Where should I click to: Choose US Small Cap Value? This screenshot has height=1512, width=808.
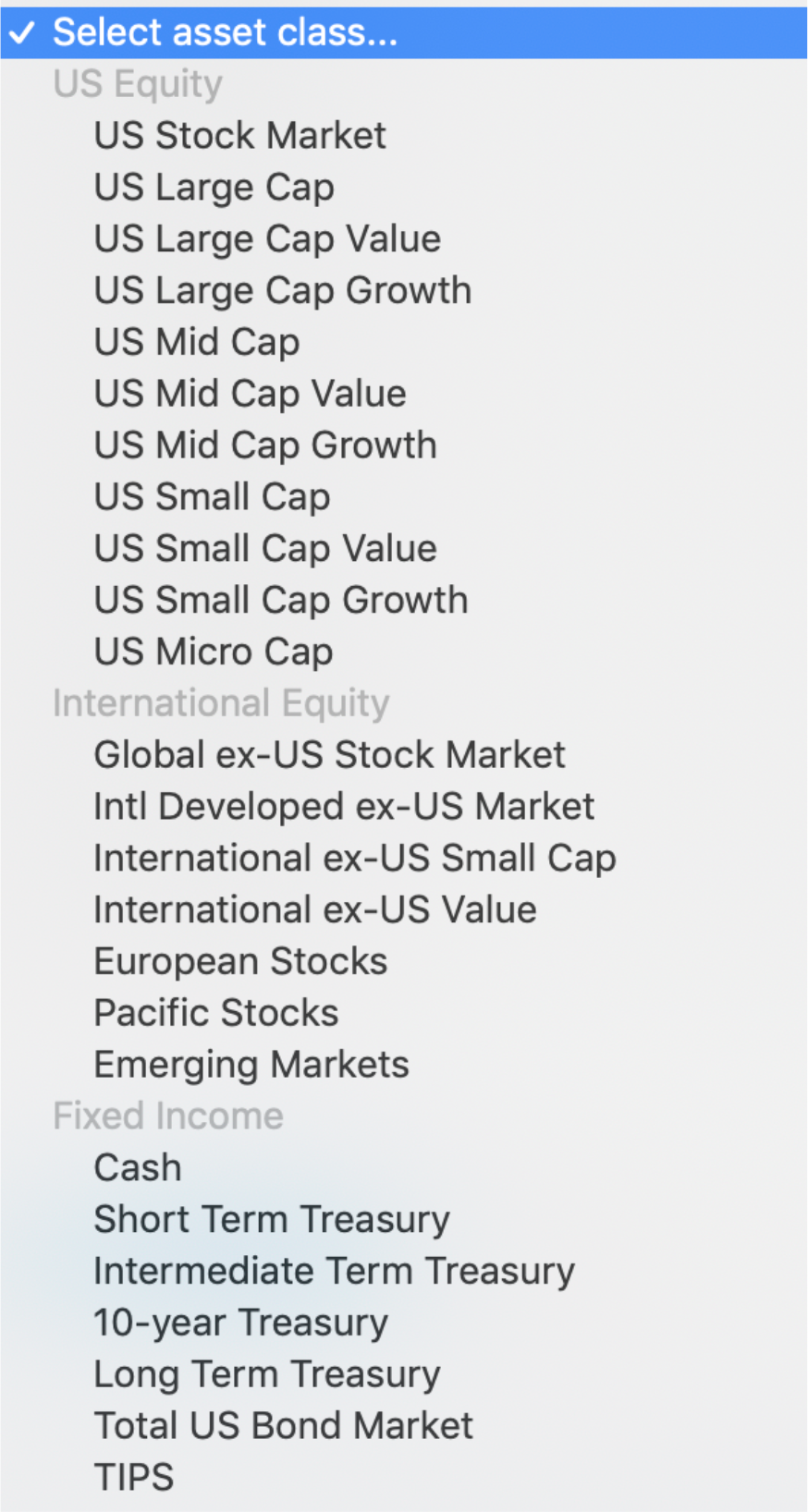[404, 549]
